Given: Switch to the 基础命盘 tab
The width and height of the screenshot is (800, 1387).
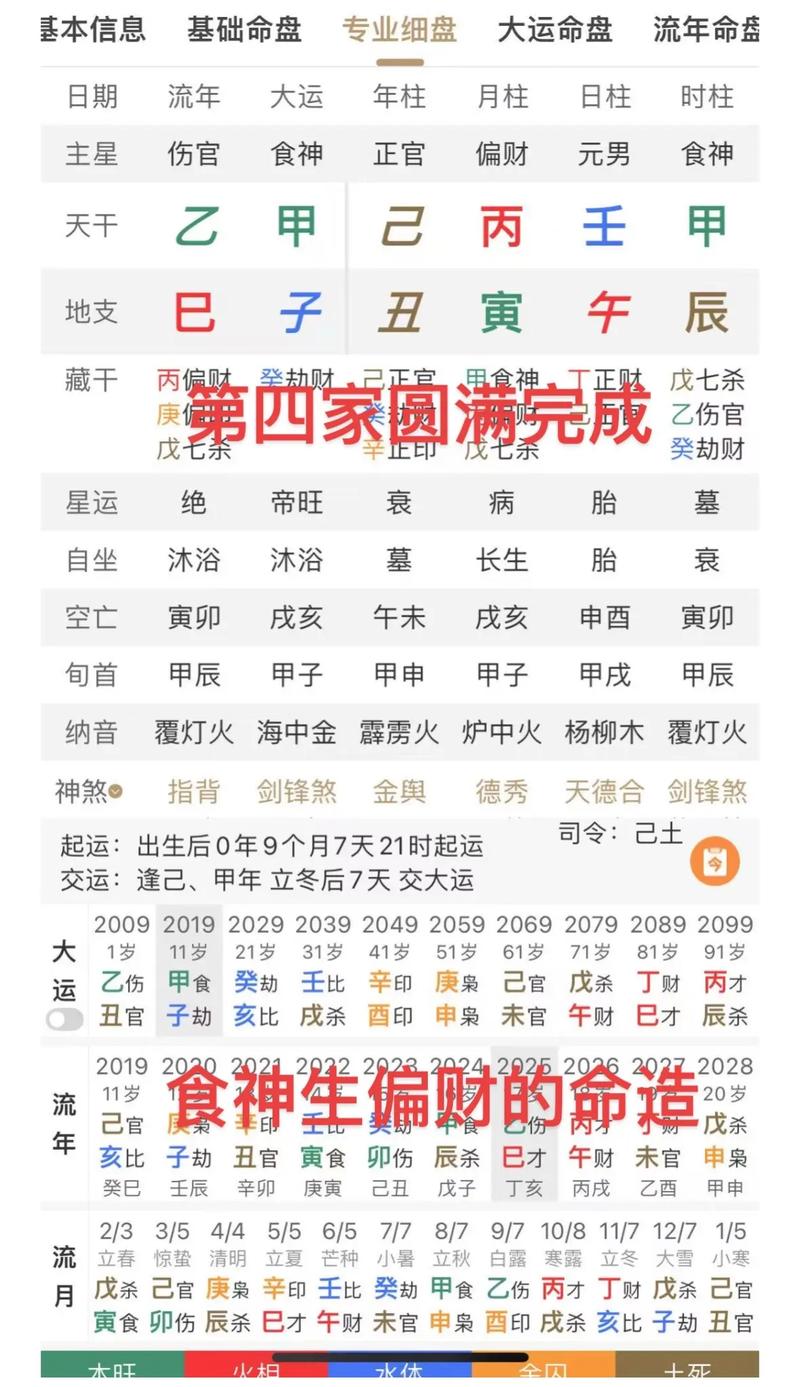Looking at the screenshot, I should tap(244, 29).
